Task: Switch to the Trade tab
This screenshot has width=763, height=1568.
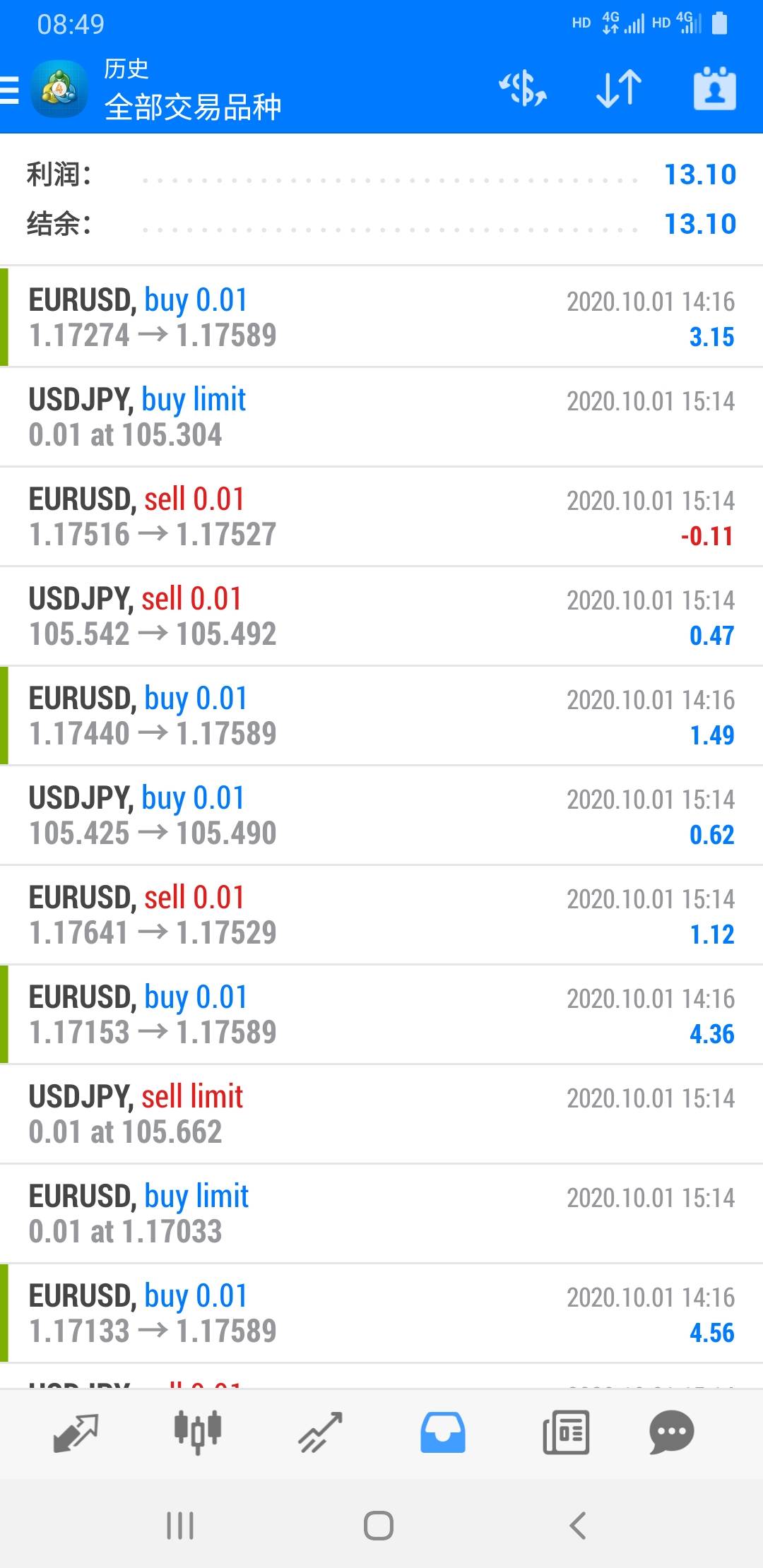Action: (320, 1432)
